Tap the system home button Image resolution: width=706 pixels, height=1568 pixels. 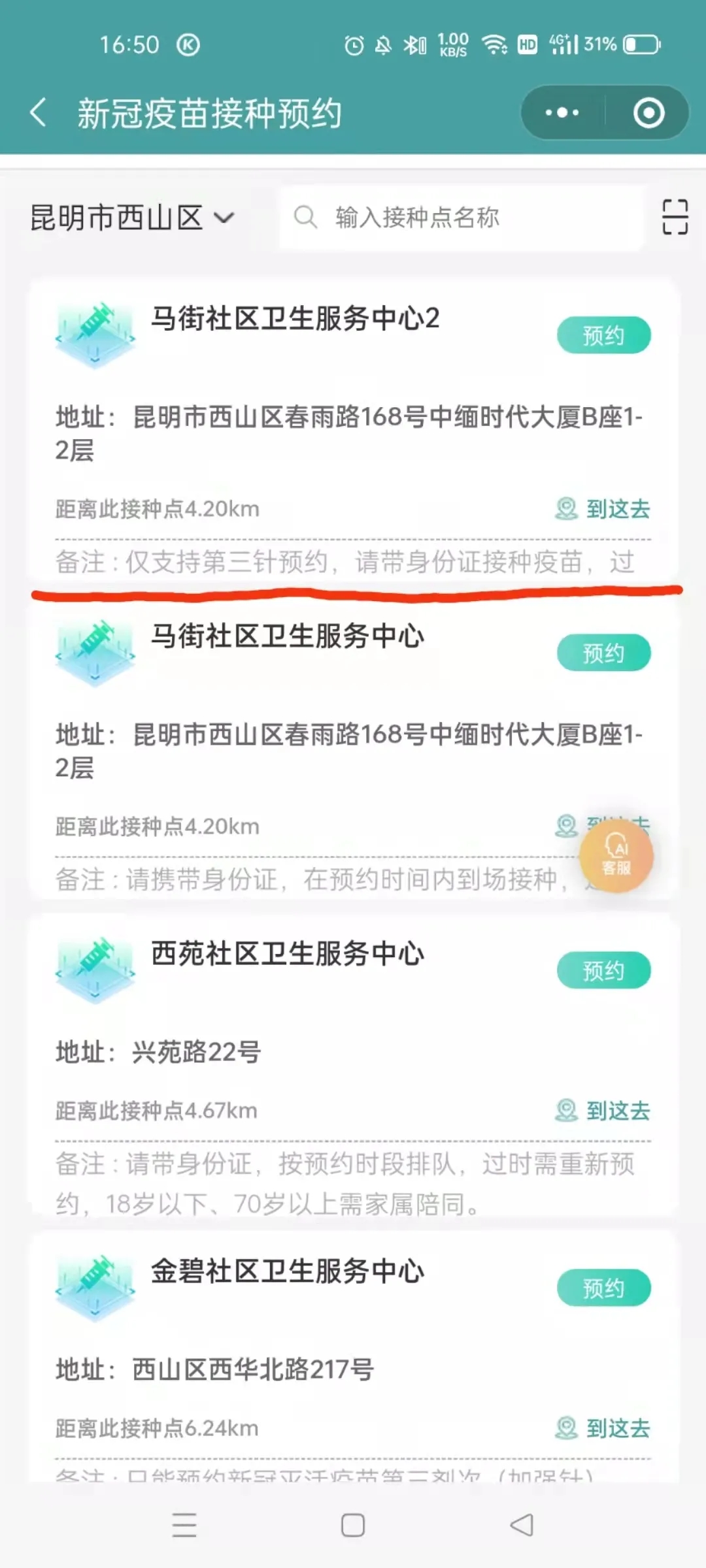point(353,1525)
